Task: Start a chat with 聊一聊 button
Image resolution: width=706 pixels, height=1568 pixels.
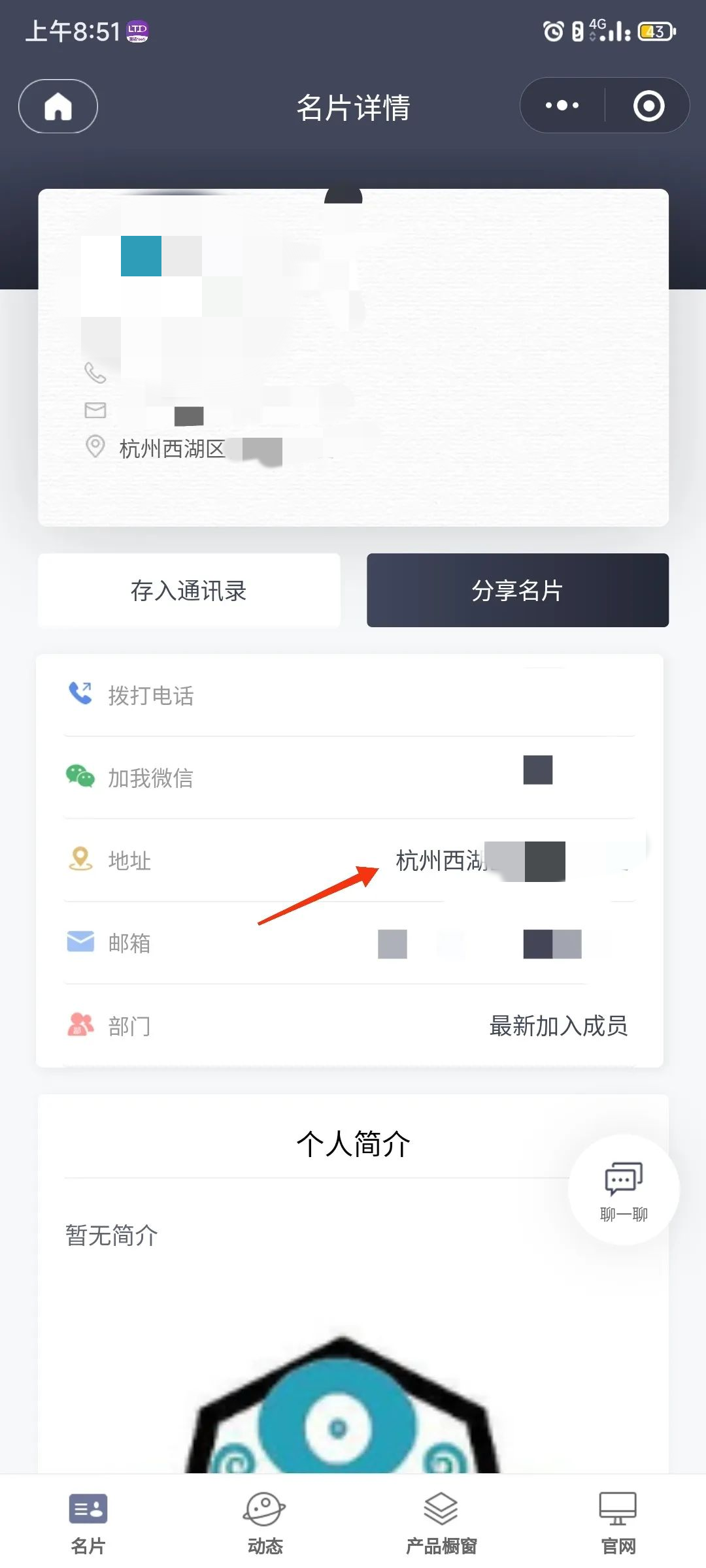Action: click(624, 1190)
